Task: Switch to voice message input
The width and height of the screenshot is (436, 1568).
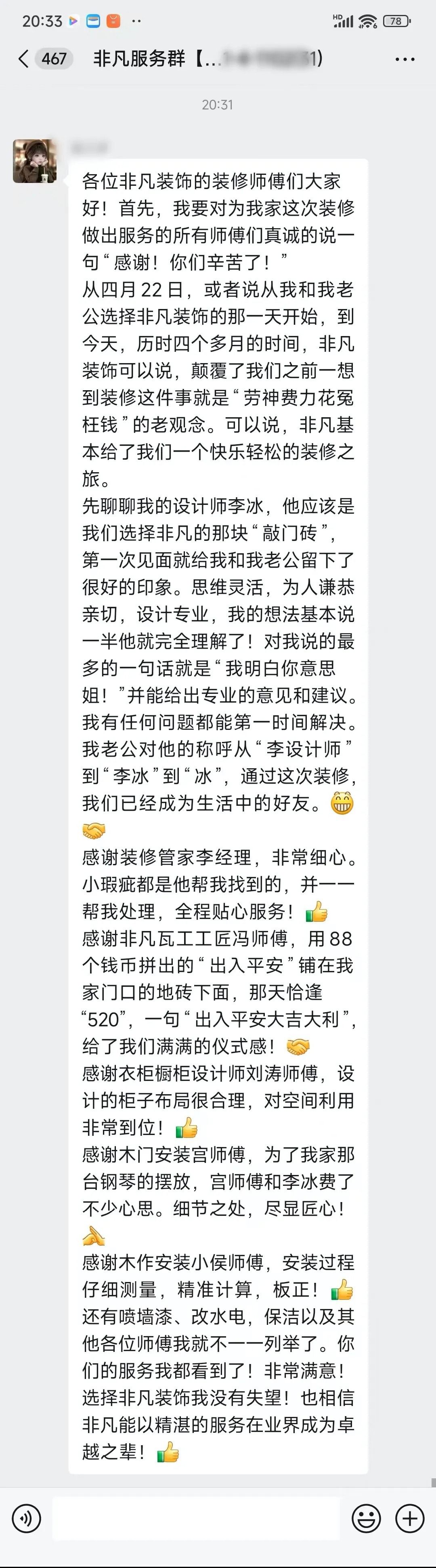Action: point(26,1518)
